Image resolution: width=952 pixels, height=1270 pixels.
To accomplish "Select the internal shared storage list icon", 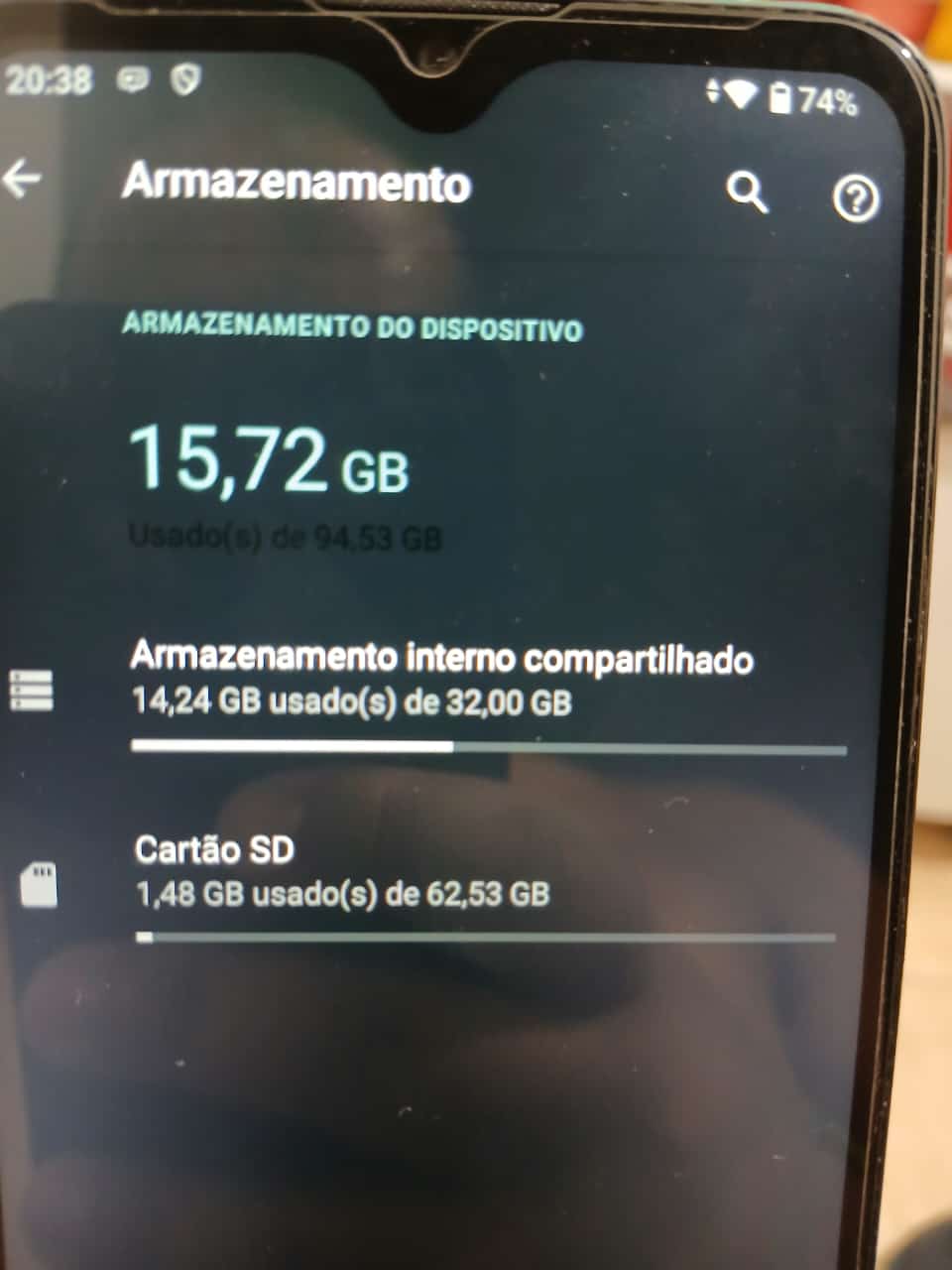I will coord(33,690).
